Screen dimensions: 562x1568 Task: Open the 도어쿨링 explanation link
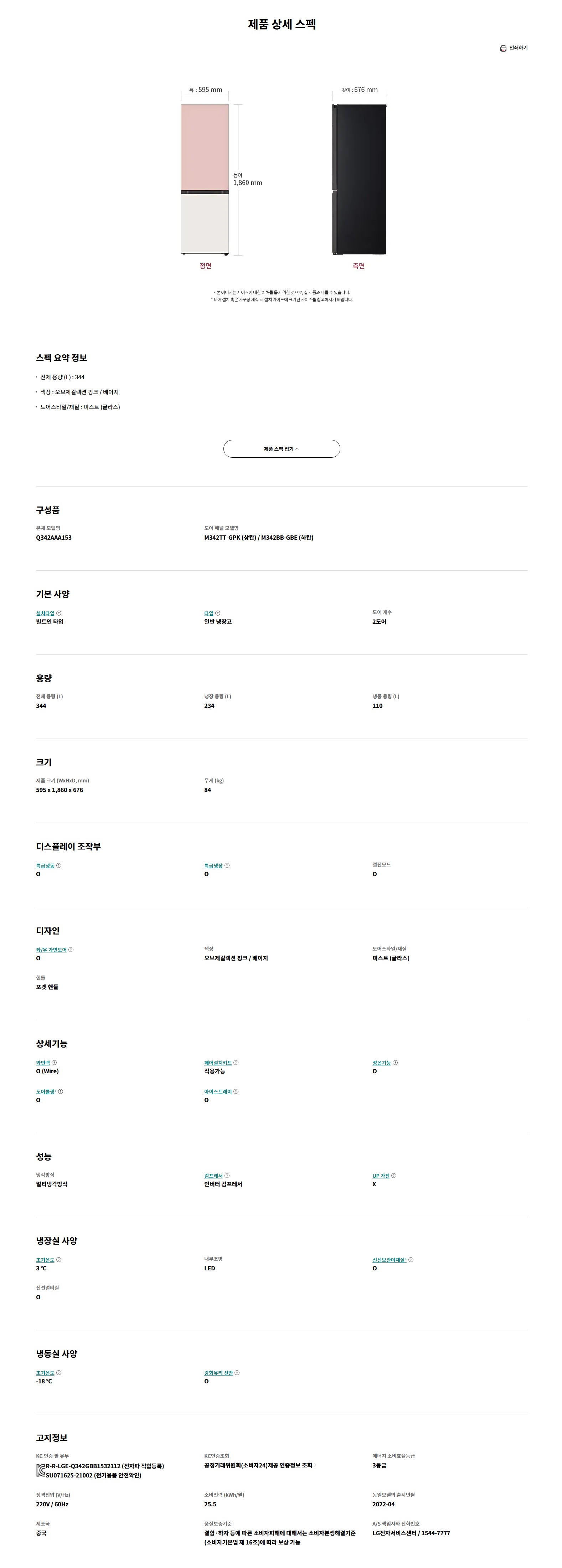[x=46, y=1091]
